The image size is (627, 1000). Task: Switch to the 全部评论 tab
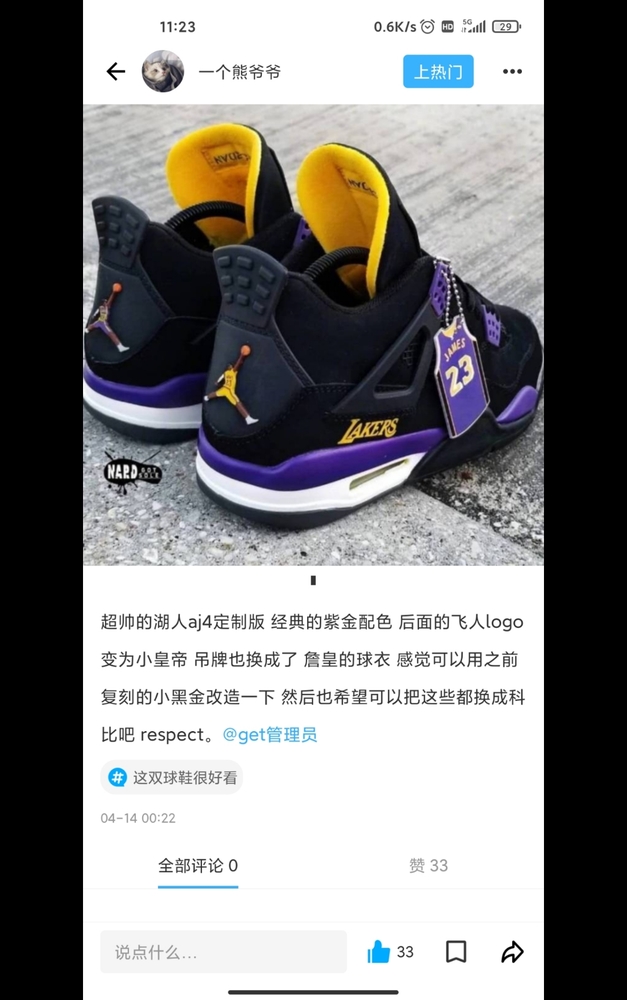coord(198,866)
